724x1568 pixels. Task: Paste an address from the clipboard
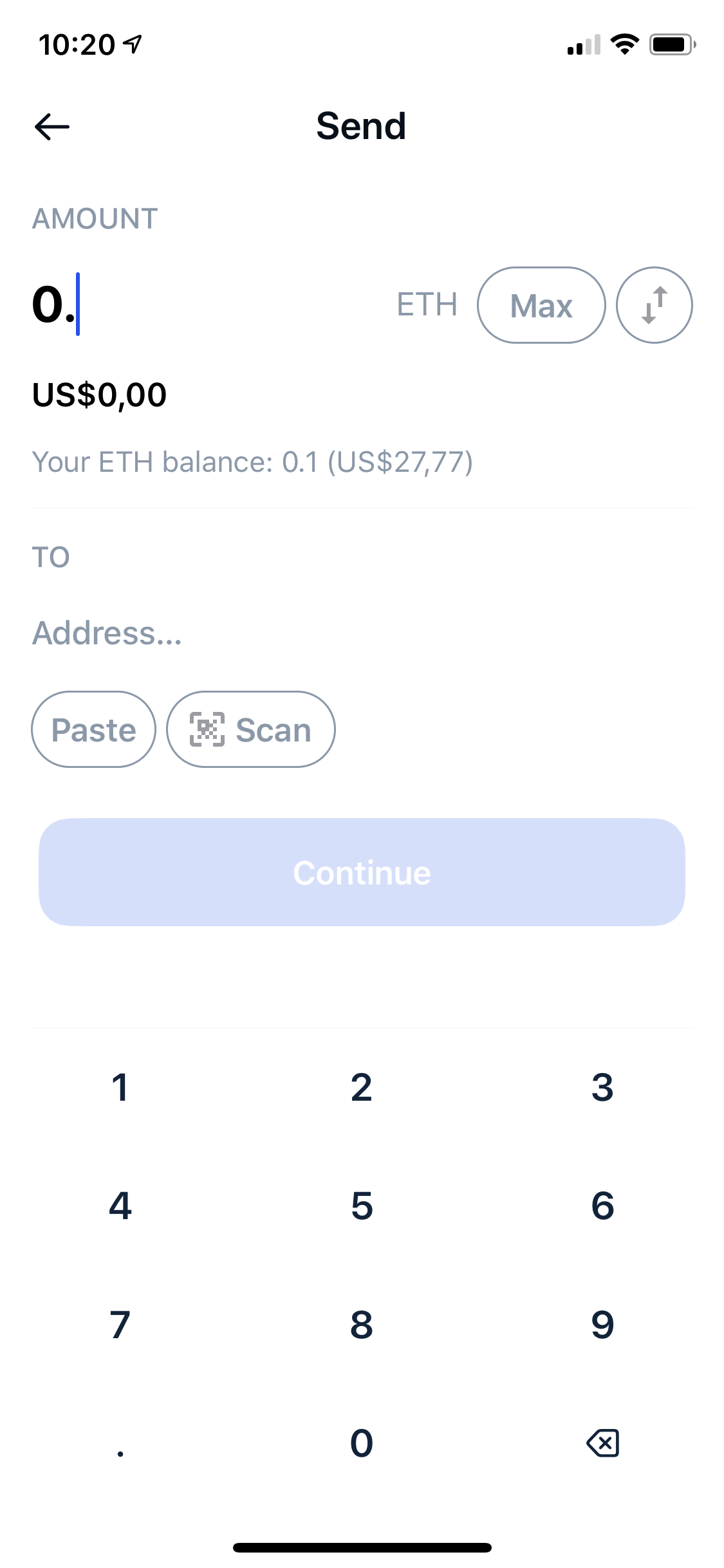[x=94, y=729]
